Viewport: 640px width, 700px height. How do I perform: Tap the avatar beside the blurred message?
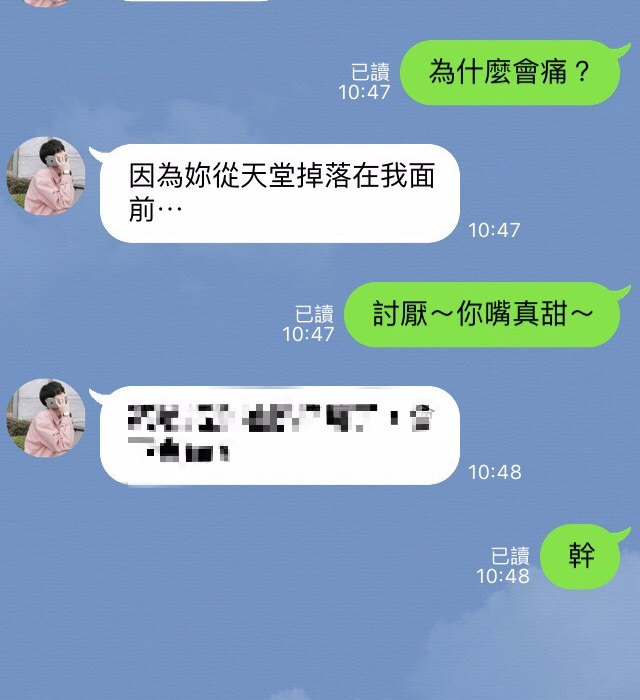(46, 417)
